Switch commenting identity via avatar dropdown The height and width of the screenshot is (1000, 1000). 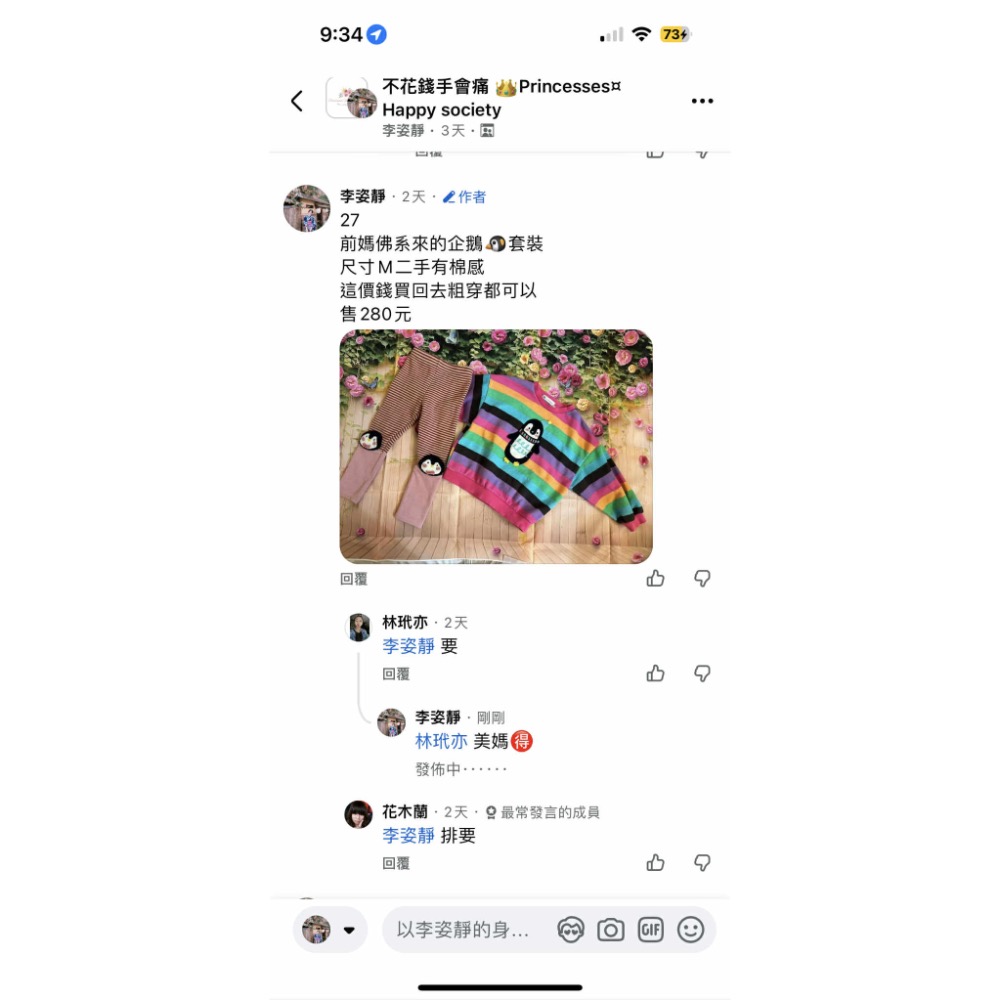coord(330,930)
